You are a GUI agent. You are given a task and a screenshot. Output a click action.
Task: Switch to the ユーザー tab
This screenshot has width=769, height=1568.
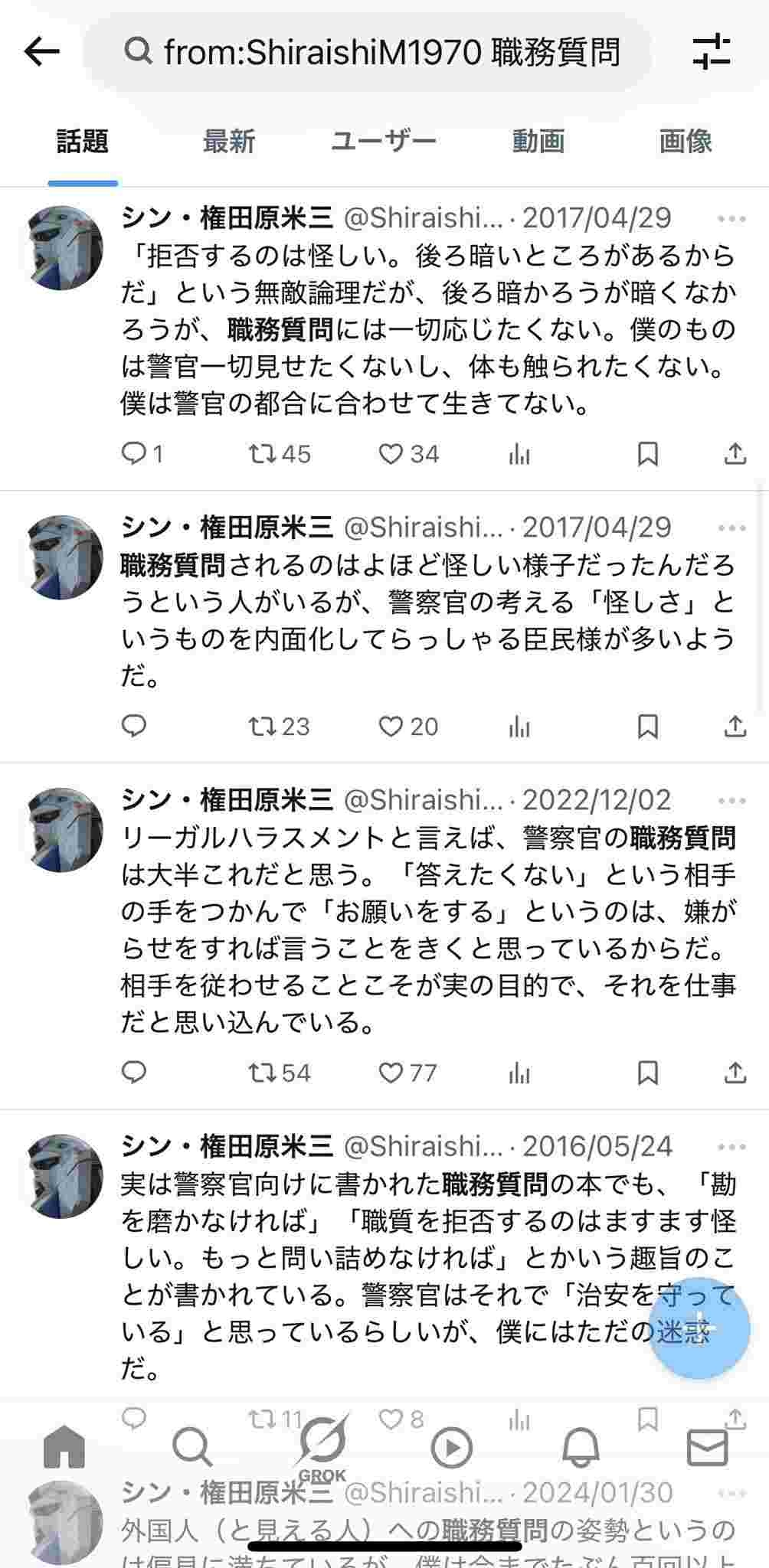pos(383,142)
